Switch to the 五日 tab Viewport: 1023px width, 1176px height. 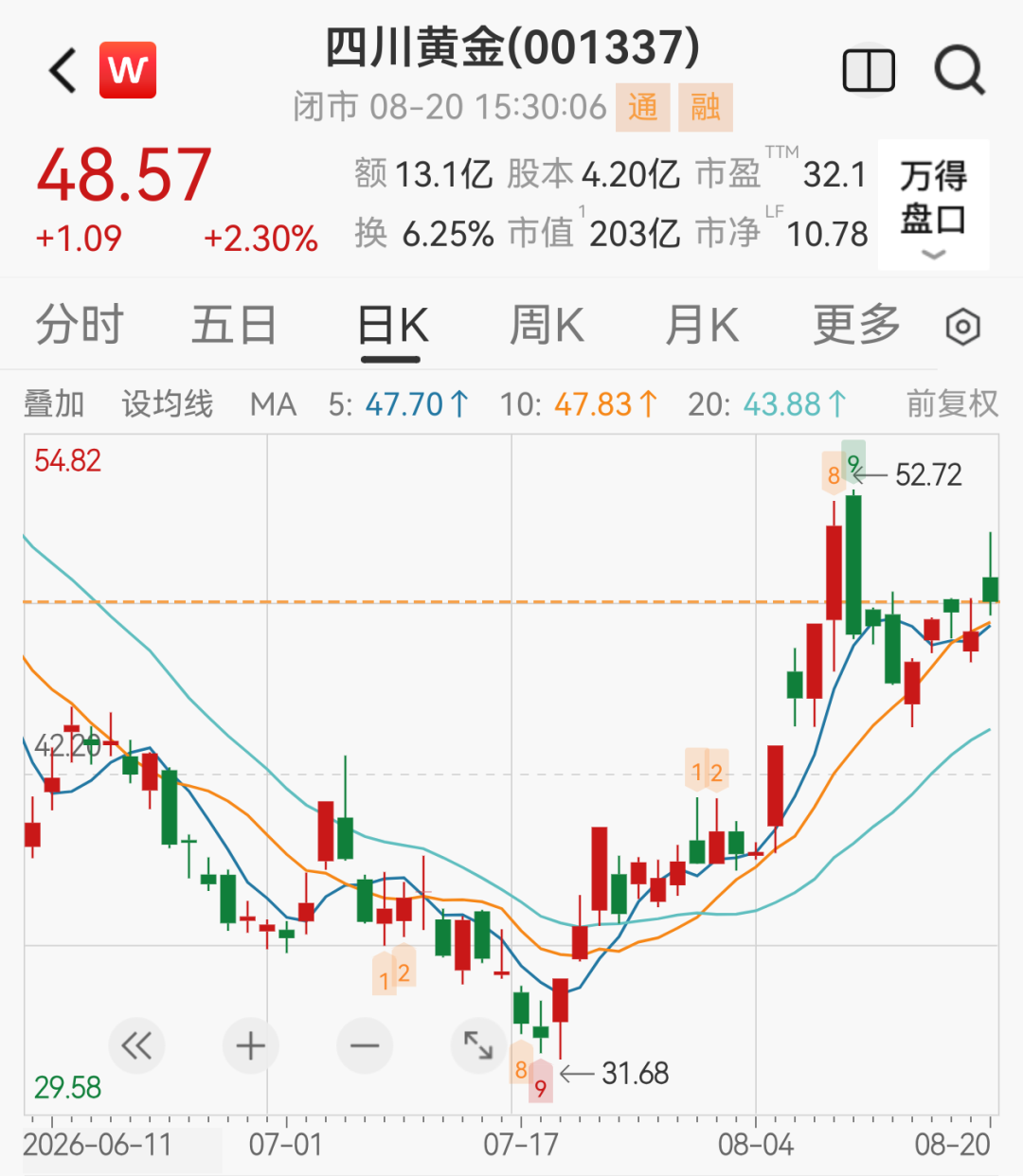[234, 325]
